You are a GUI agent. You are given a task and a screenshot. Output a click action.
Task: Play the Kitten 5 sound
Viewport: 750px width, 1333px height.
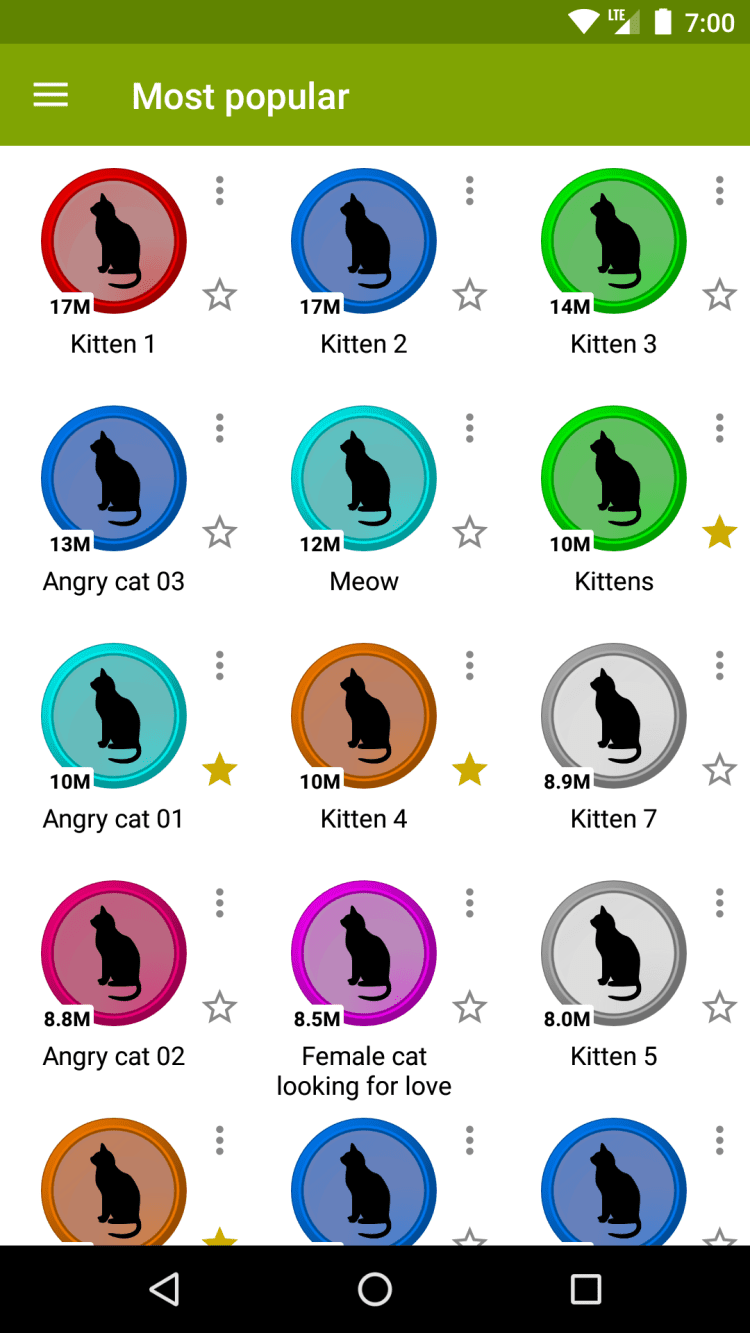[614, 953]
